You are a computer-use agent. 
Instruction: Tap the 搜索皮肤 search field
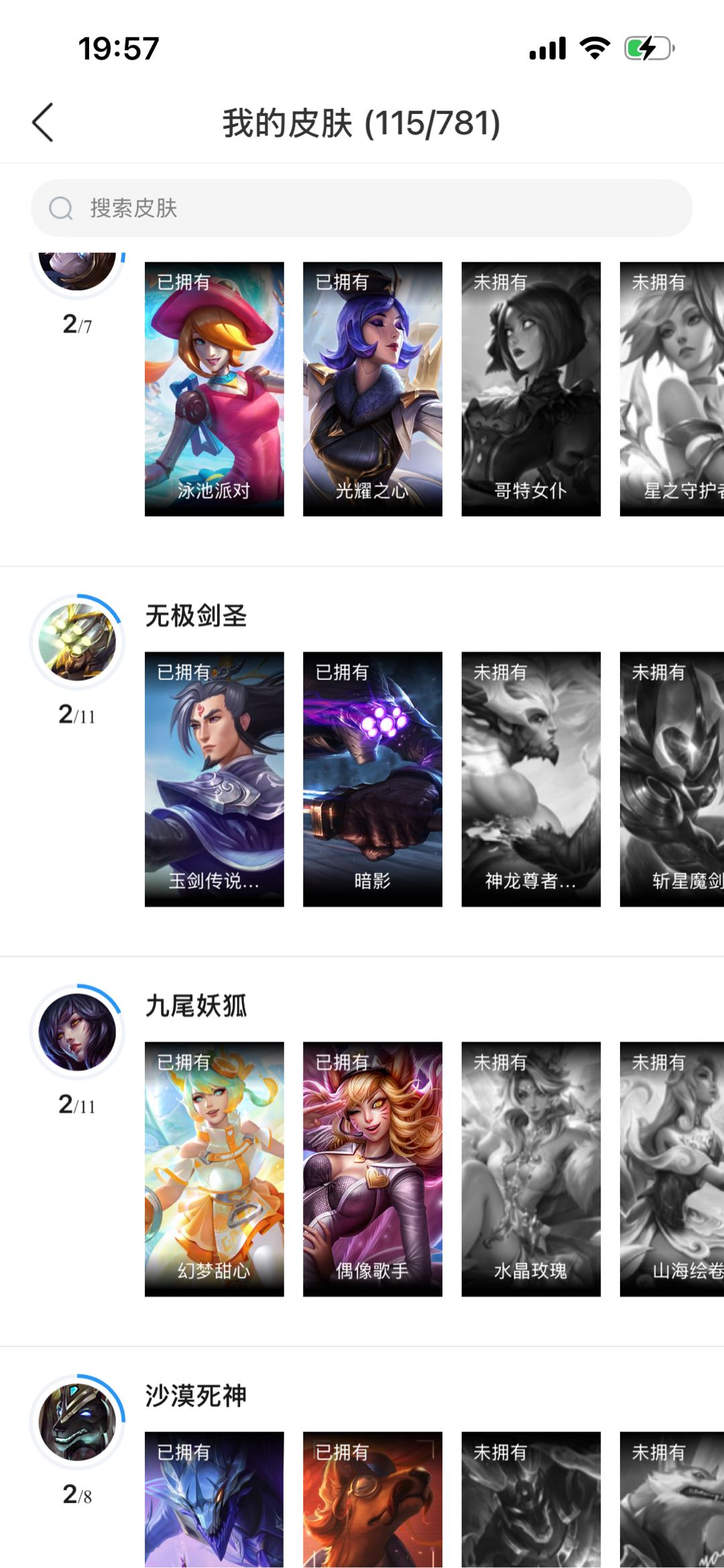(x=362, y=208)
